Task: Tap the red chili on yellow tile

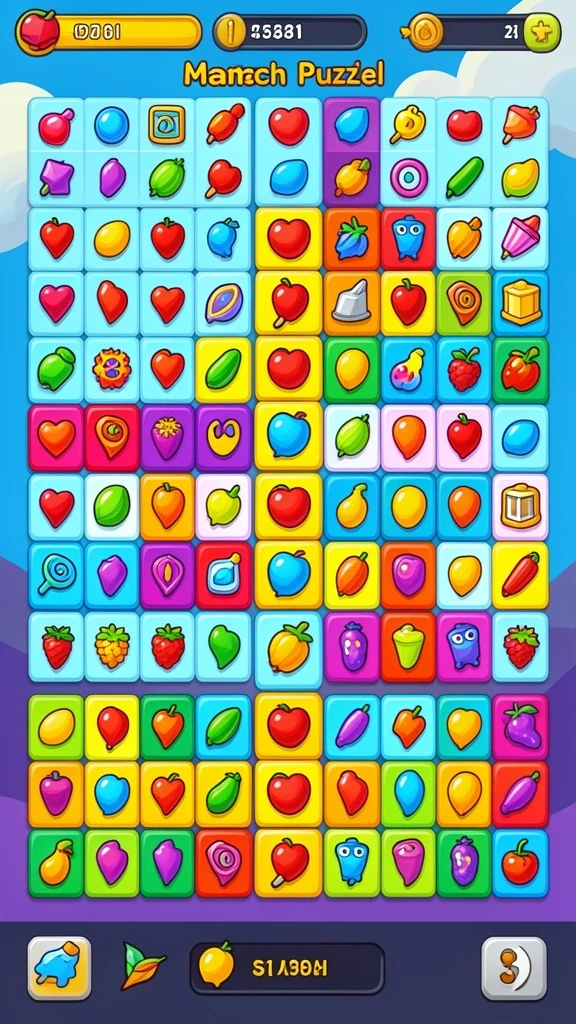Action: [520, 575]
